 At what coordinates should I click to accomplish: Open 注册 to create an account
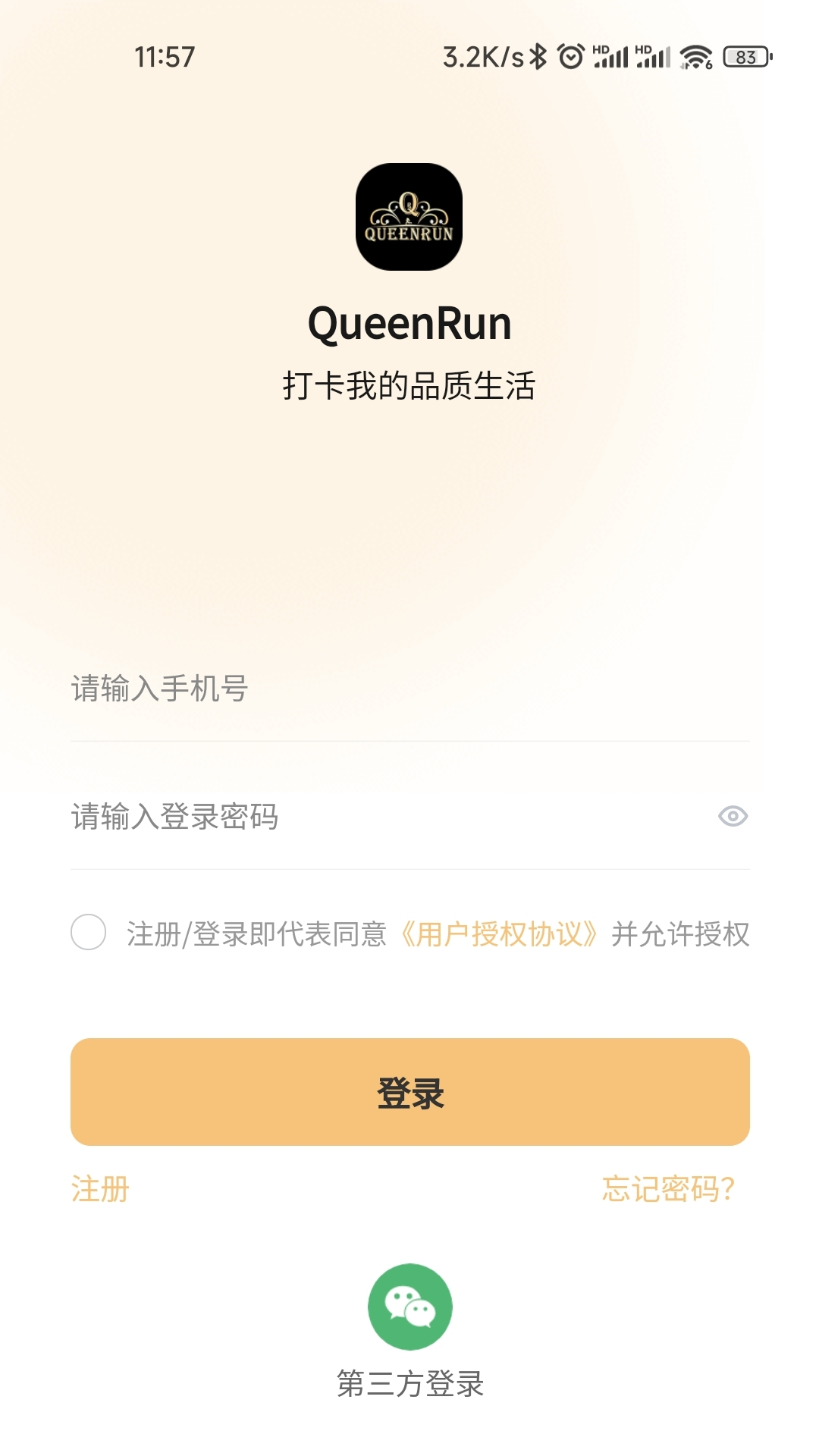pyautogui.click(x=100, y=1189)
